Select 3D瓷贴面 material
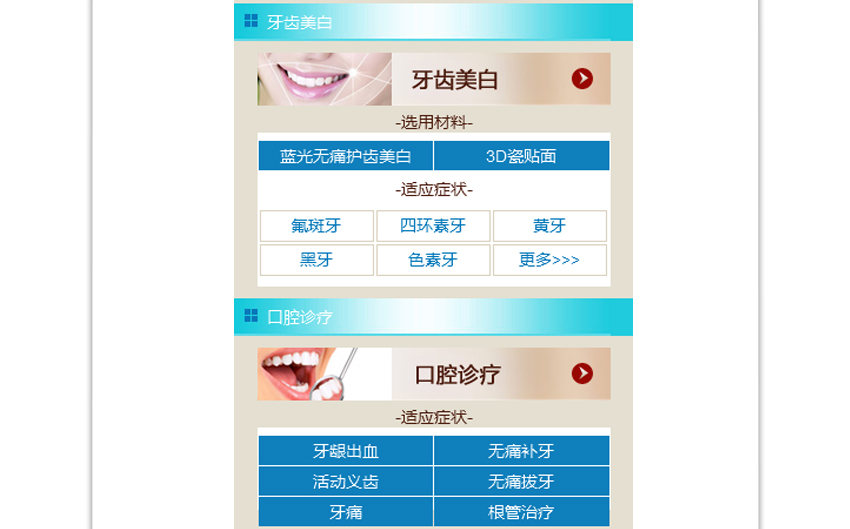The image size is (850, 529). click(521, 156)
